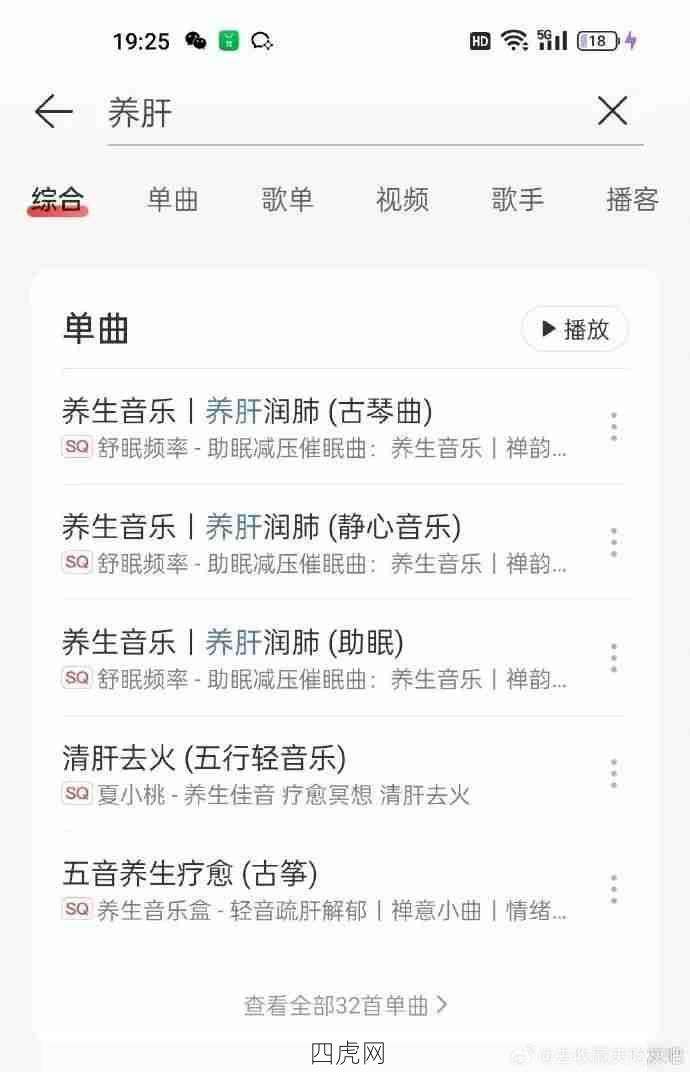Viewport: 690px width, 1072px height.
Task: Select the 歌手 tab
Action: tap(517, 199)
